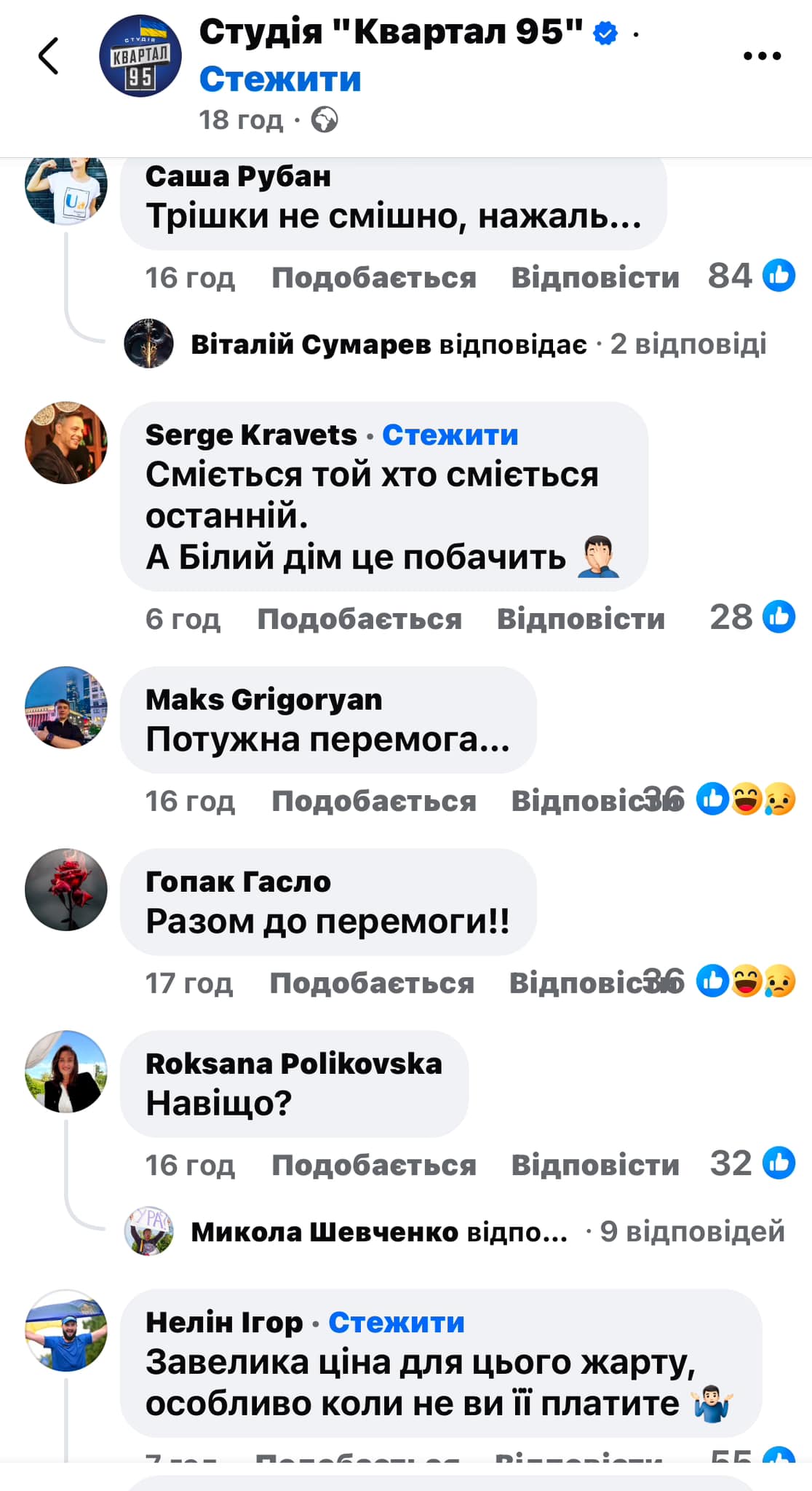Like Serge Kravets's comment
Screen dimensions: 812x1491
(x=359, y=619)
